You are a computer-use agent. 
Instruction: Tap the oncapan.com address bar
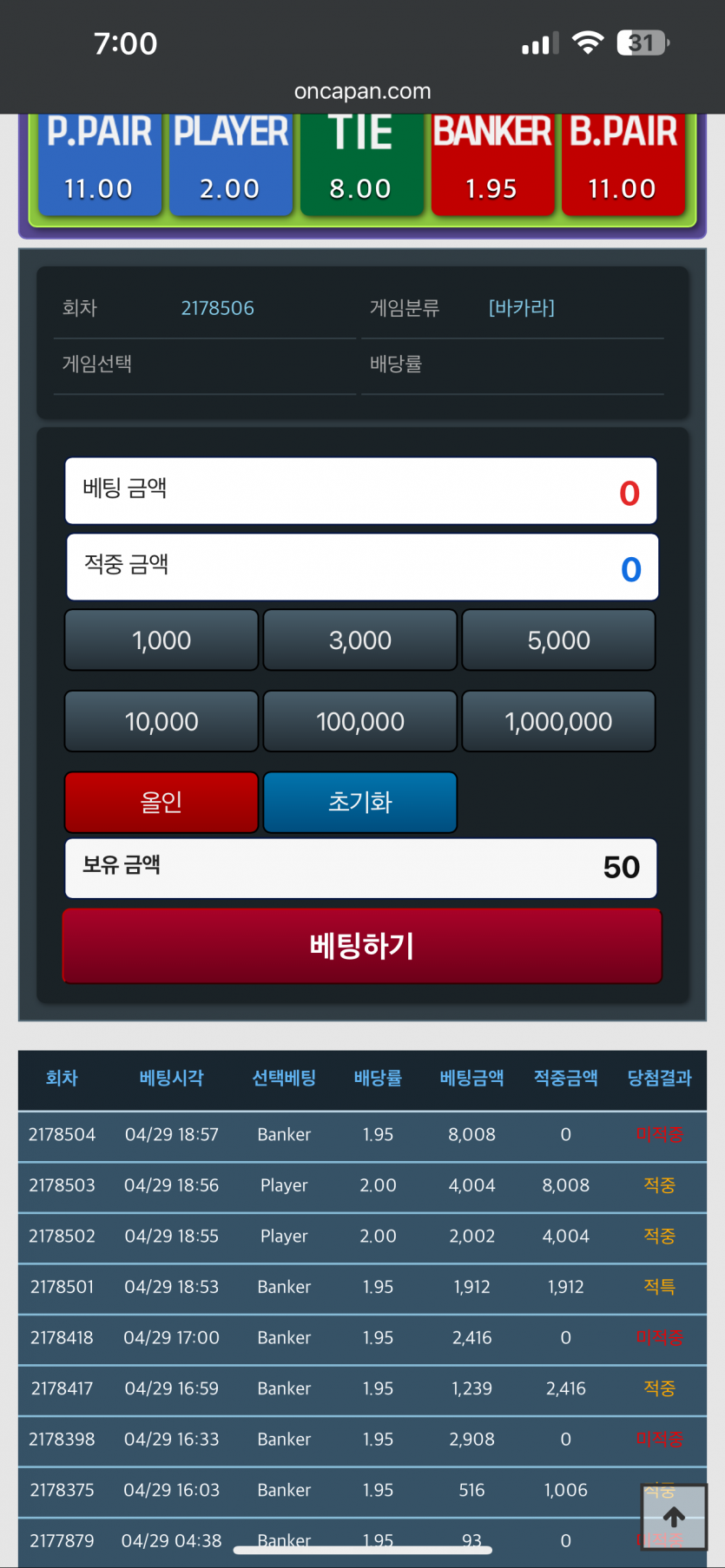[362, 91]
